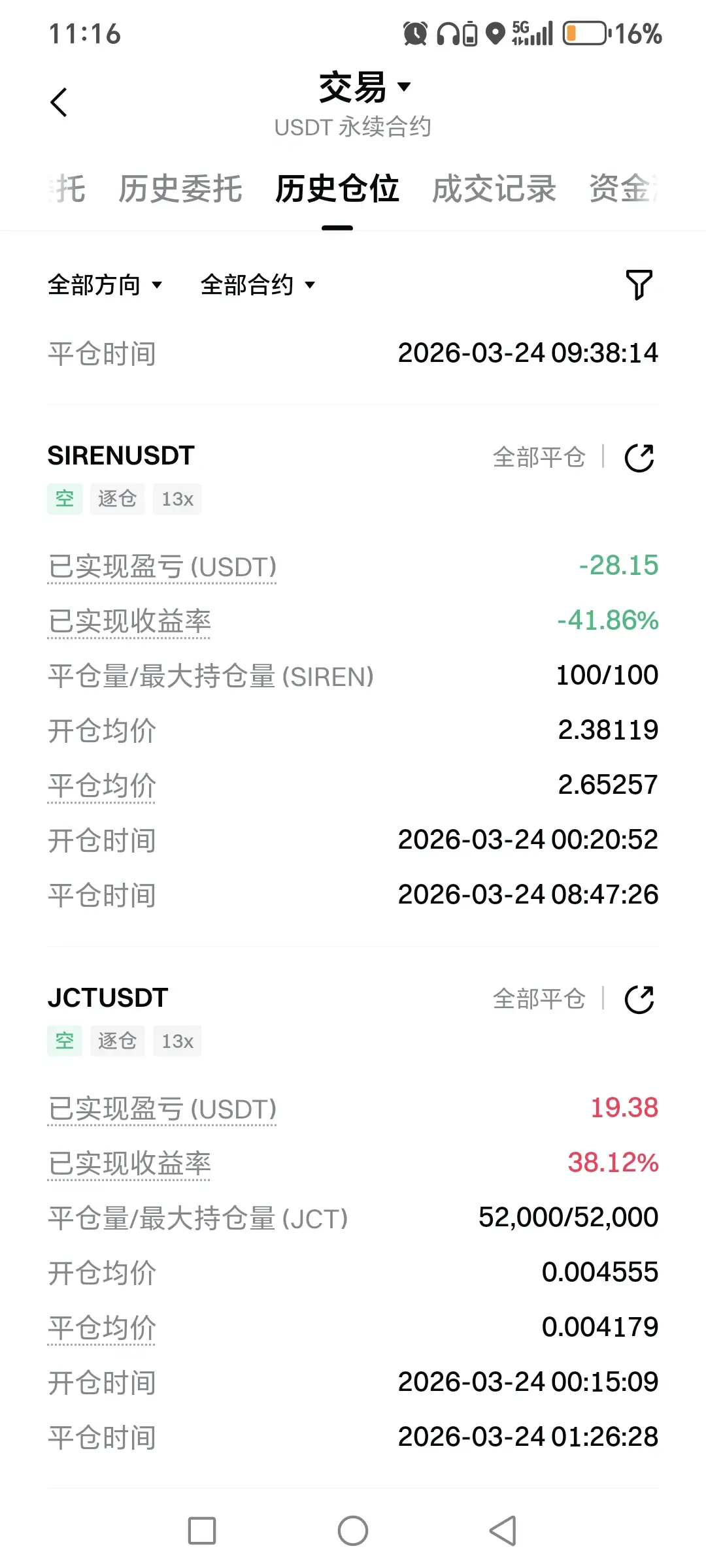
Task: View SIRENUSDT 平仓均价 explanation
Action: (102, 786)
